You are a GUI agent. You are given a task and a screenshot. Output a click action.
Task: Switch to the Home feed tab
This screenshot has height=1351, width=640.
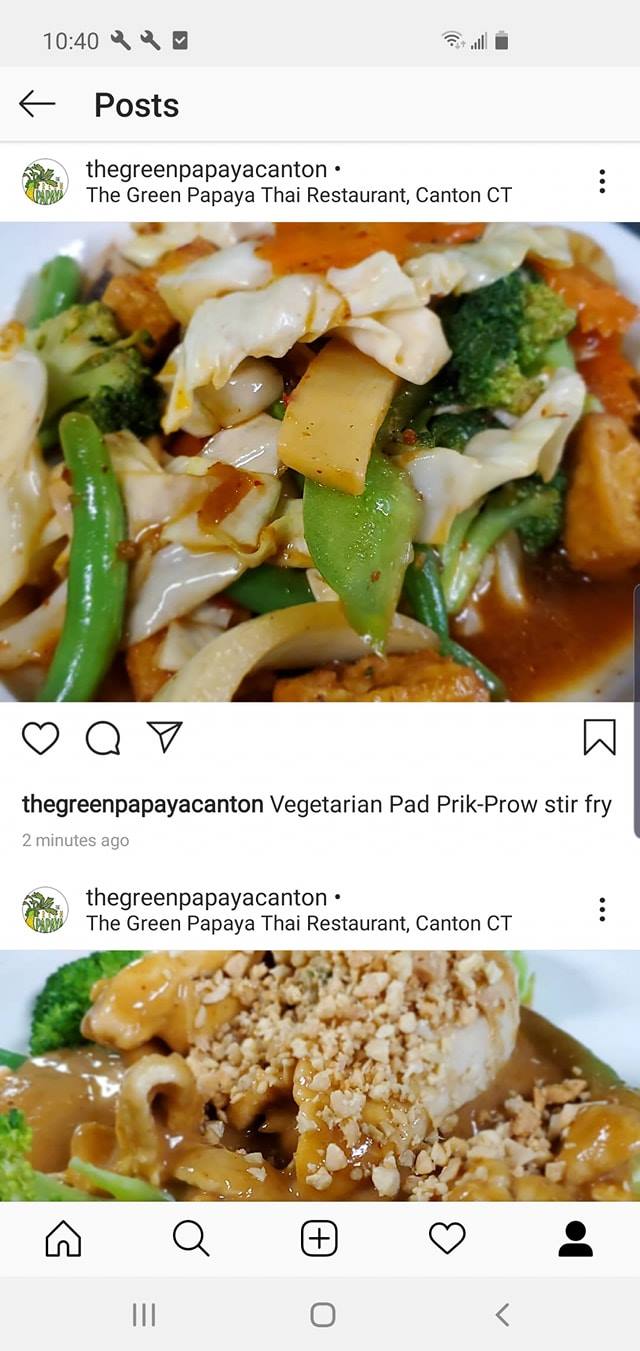point(63,1239)
